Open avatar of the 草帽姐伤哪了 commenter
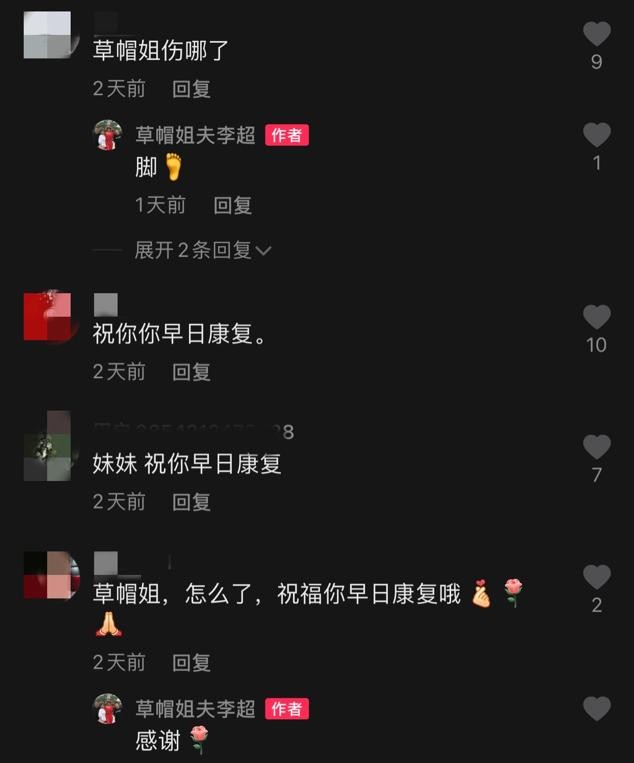Viewport: 634px width, 763px height. click(47, 35)
